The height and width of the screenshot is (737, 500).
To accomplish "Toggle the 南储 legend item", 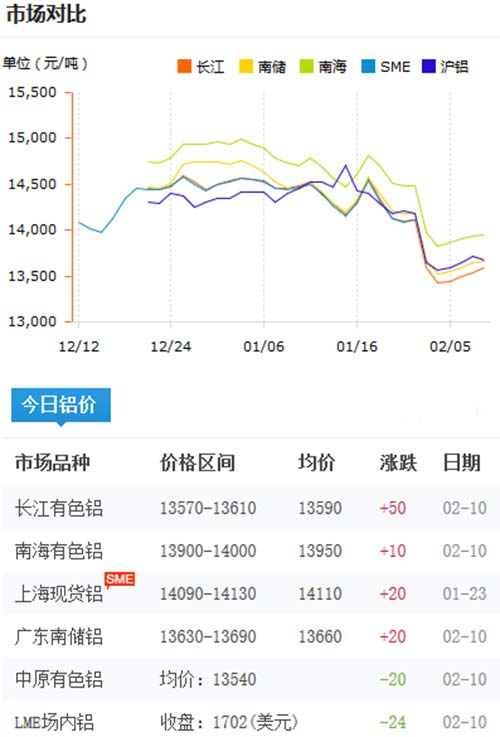I will (263, 67).
